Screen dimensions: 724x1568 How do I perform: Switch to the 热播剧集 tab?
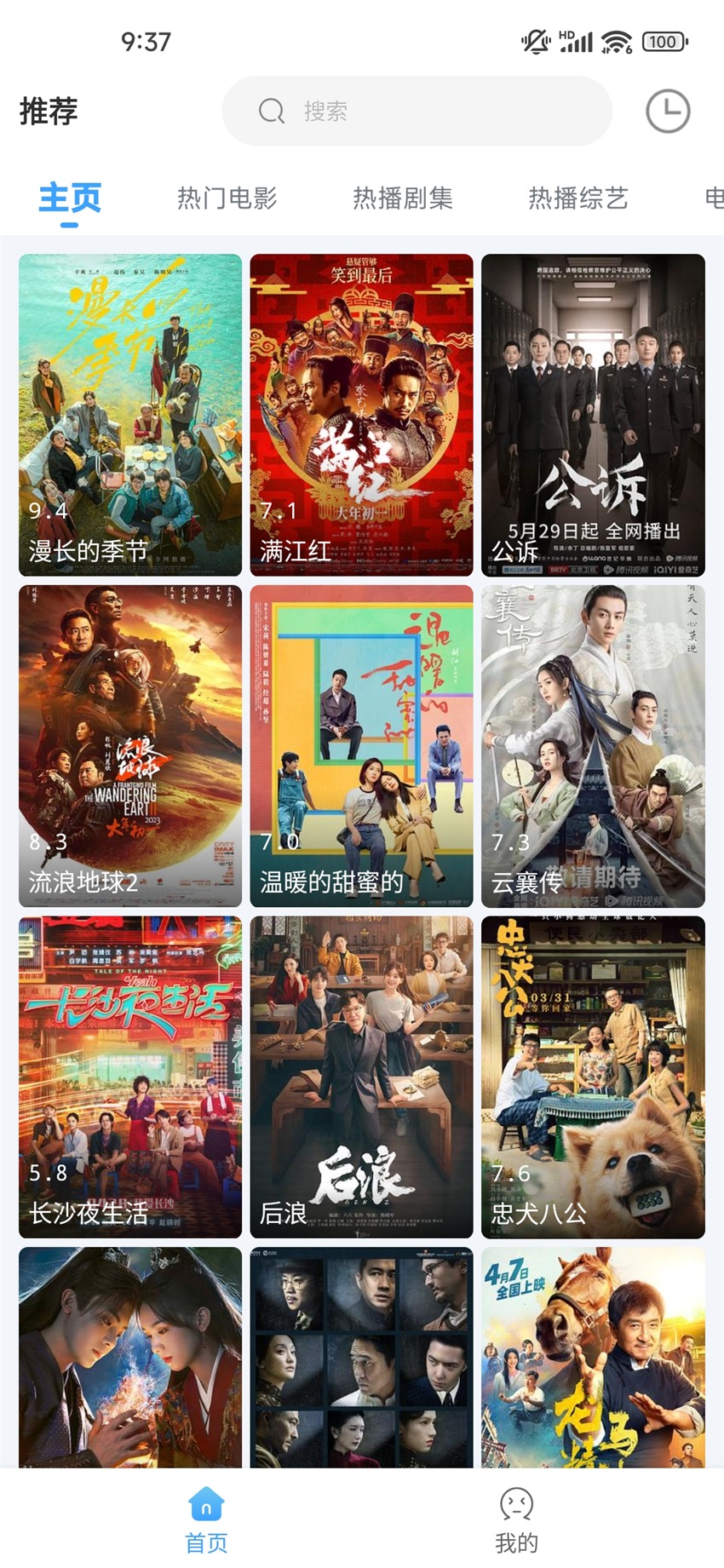click(402, 198)
